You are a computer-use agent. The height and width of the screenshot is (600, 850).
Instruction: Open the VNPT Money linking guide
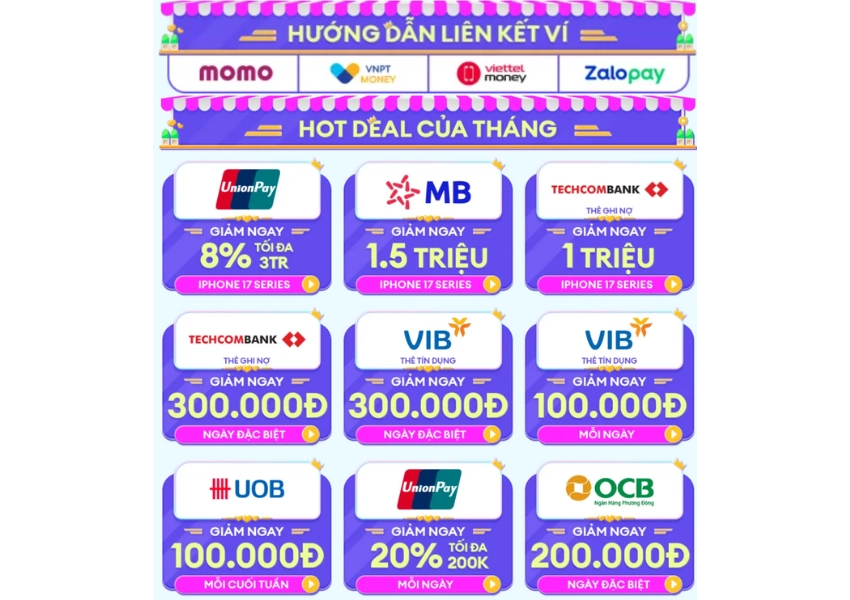coord(363,73)
